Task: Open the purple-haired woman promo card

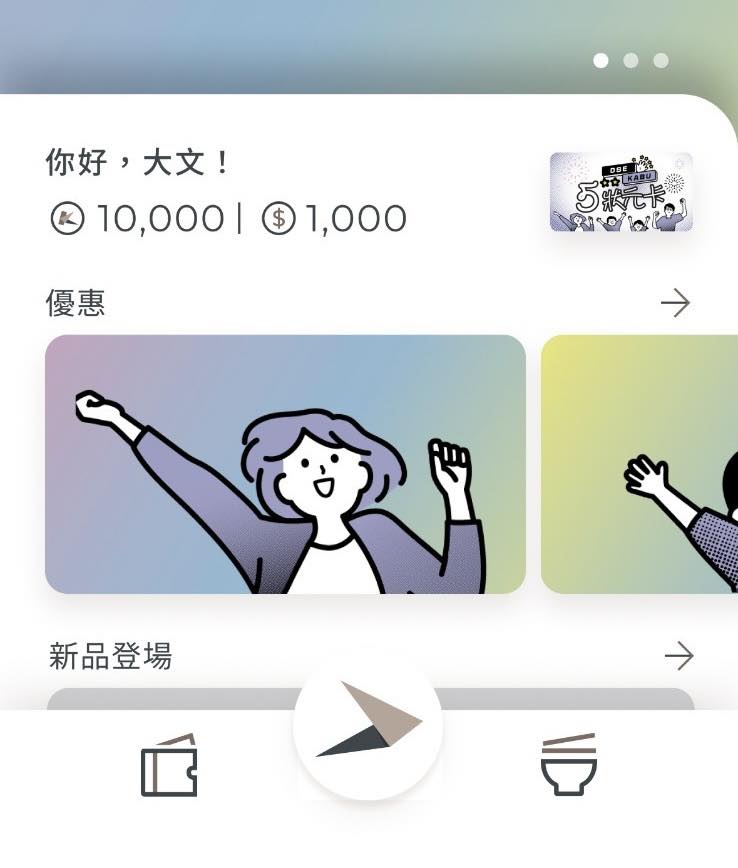Action: point(285,464)
